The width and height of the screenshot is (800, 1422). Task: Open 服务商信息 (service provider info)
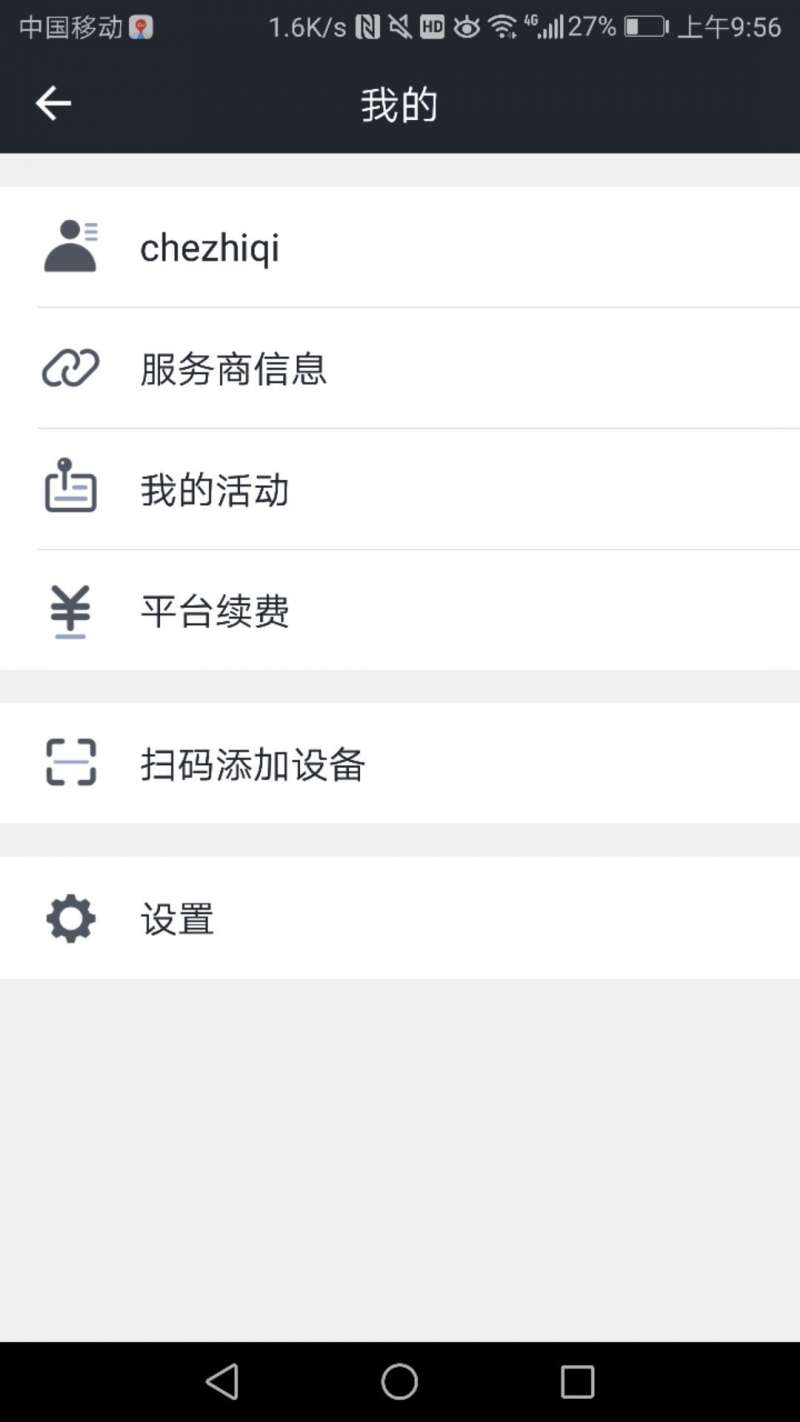(x=400, y=368)
